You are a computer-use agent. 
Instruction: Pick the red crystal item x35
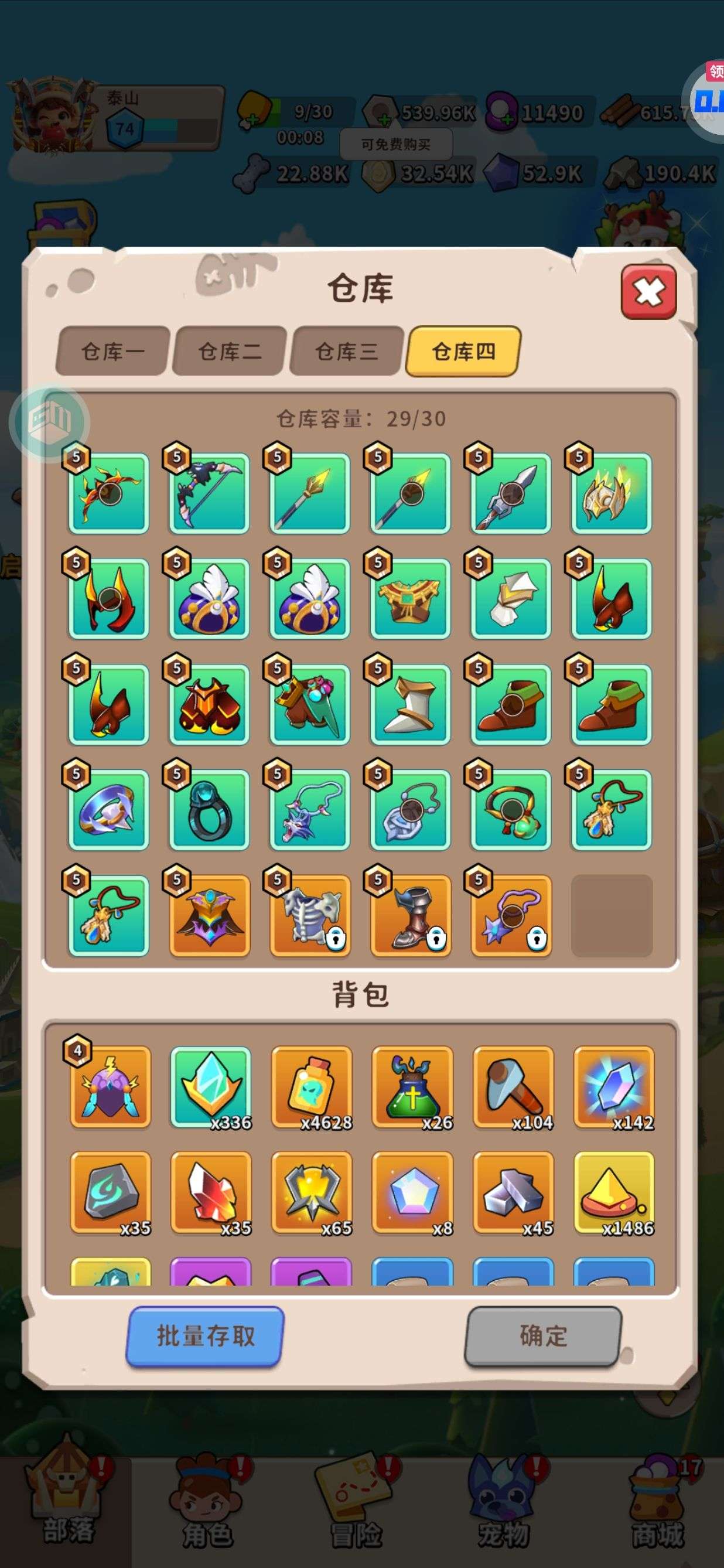[x=210, y=1192]
